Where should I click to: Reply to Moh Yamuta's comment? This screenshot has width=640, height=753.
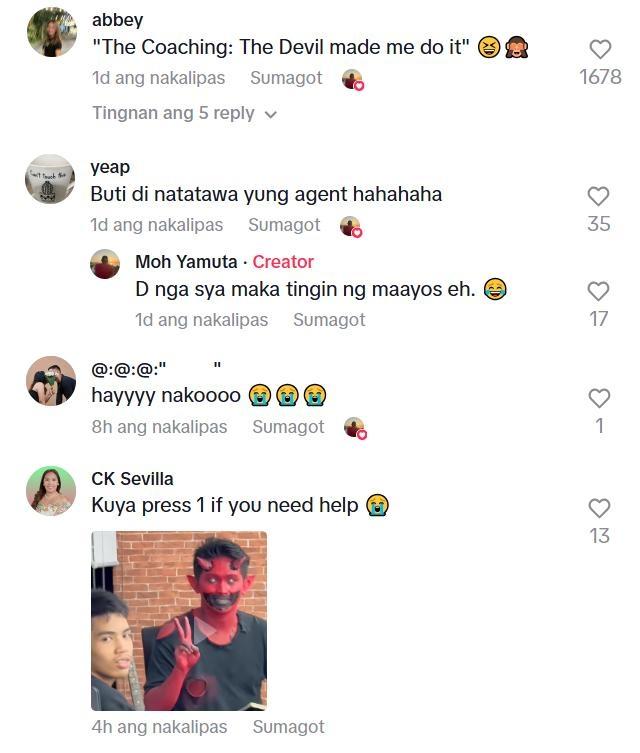click(x=329, y=320)
